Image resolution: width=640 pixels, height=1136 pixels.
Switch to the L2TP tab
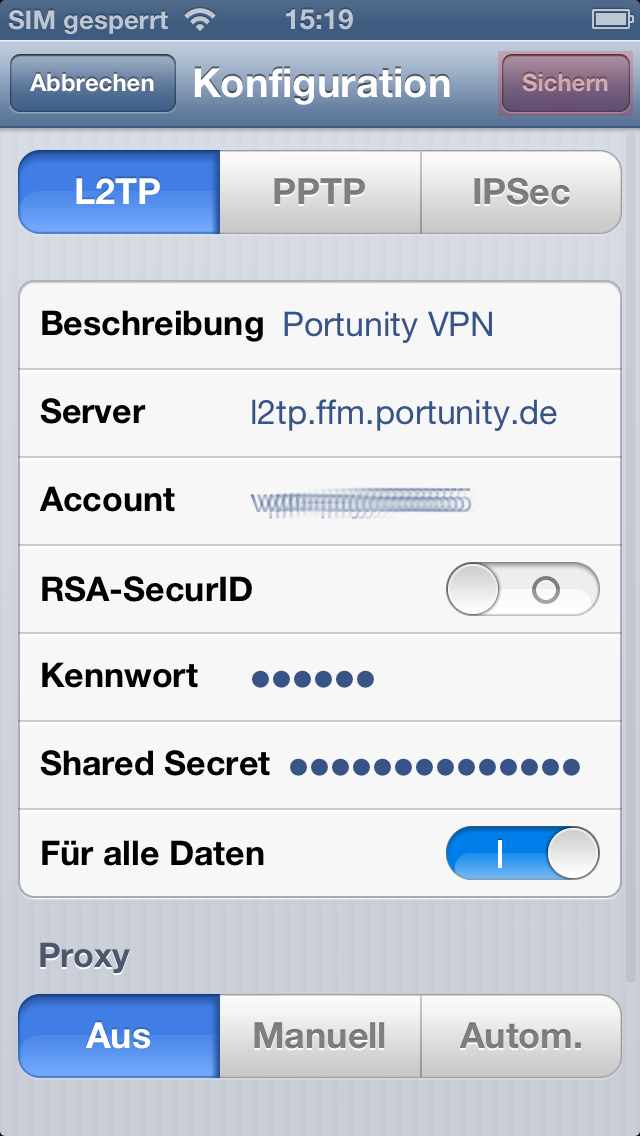coord(119,192)
